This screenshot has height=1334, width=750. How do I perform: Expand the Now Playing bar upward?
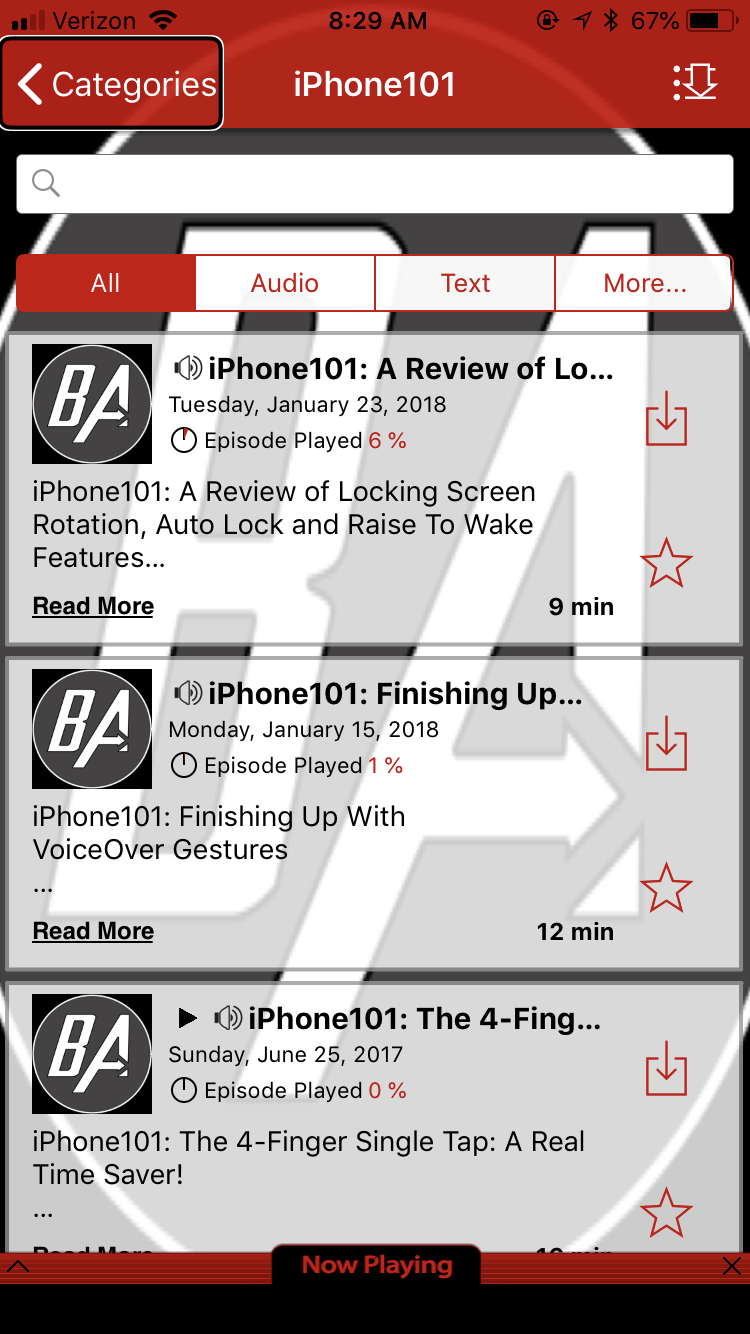point(20,1265)
